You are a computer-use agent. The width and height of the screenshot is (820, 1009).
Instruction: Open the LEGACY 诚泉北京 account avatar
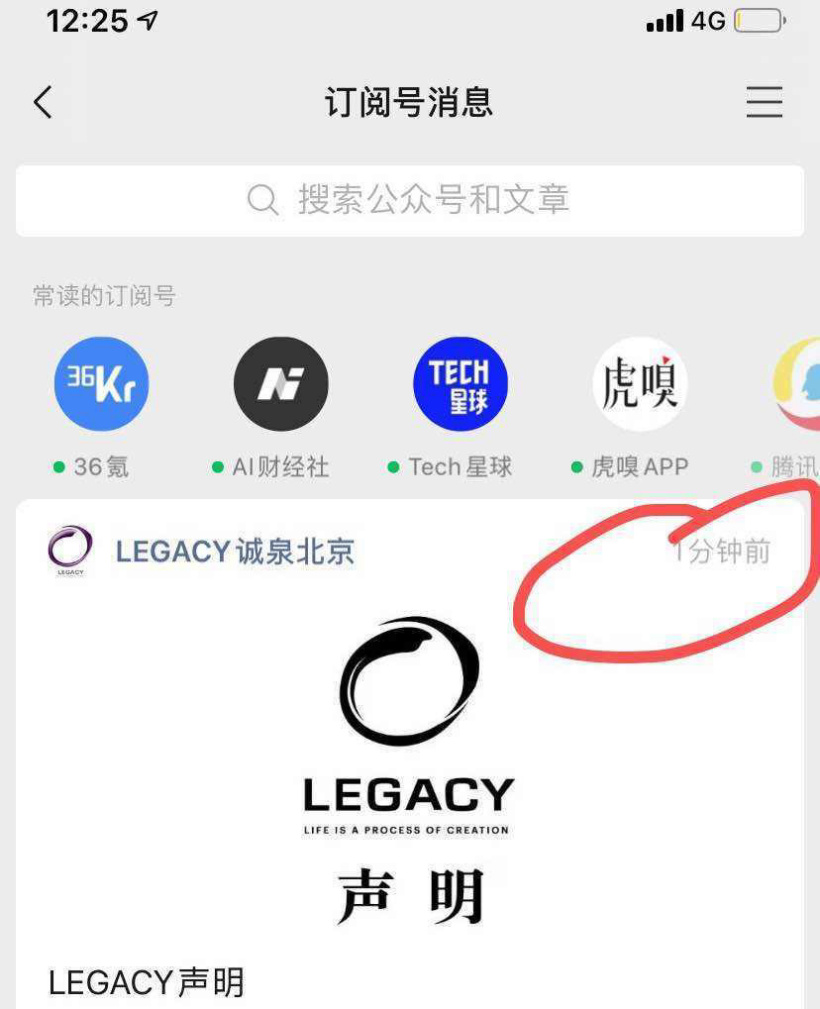pyautogui.click(x=69, y=549)
